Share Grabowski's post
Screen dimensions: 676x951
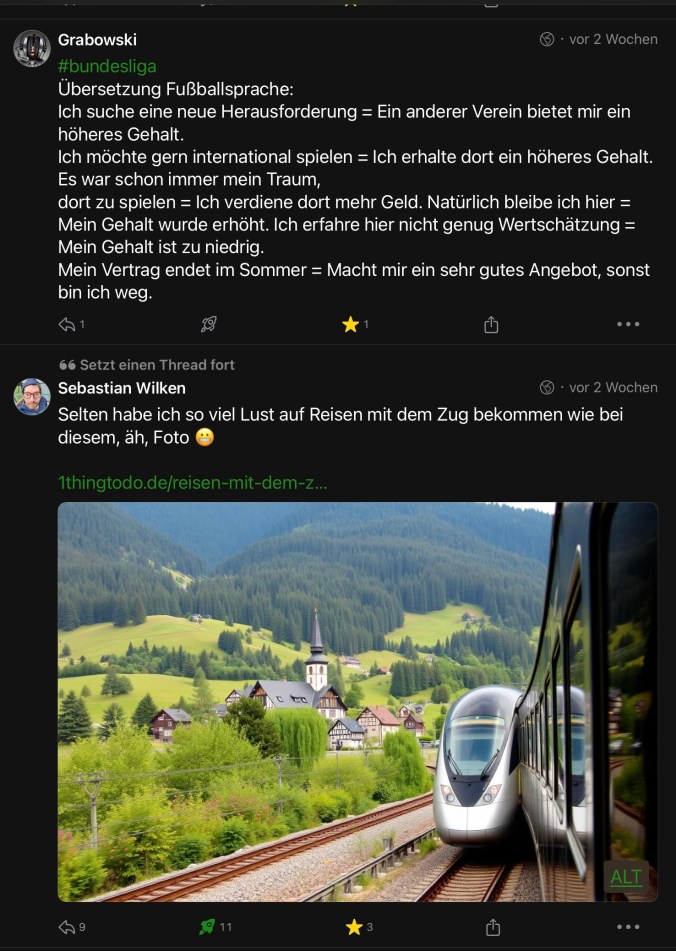(491, 324)
